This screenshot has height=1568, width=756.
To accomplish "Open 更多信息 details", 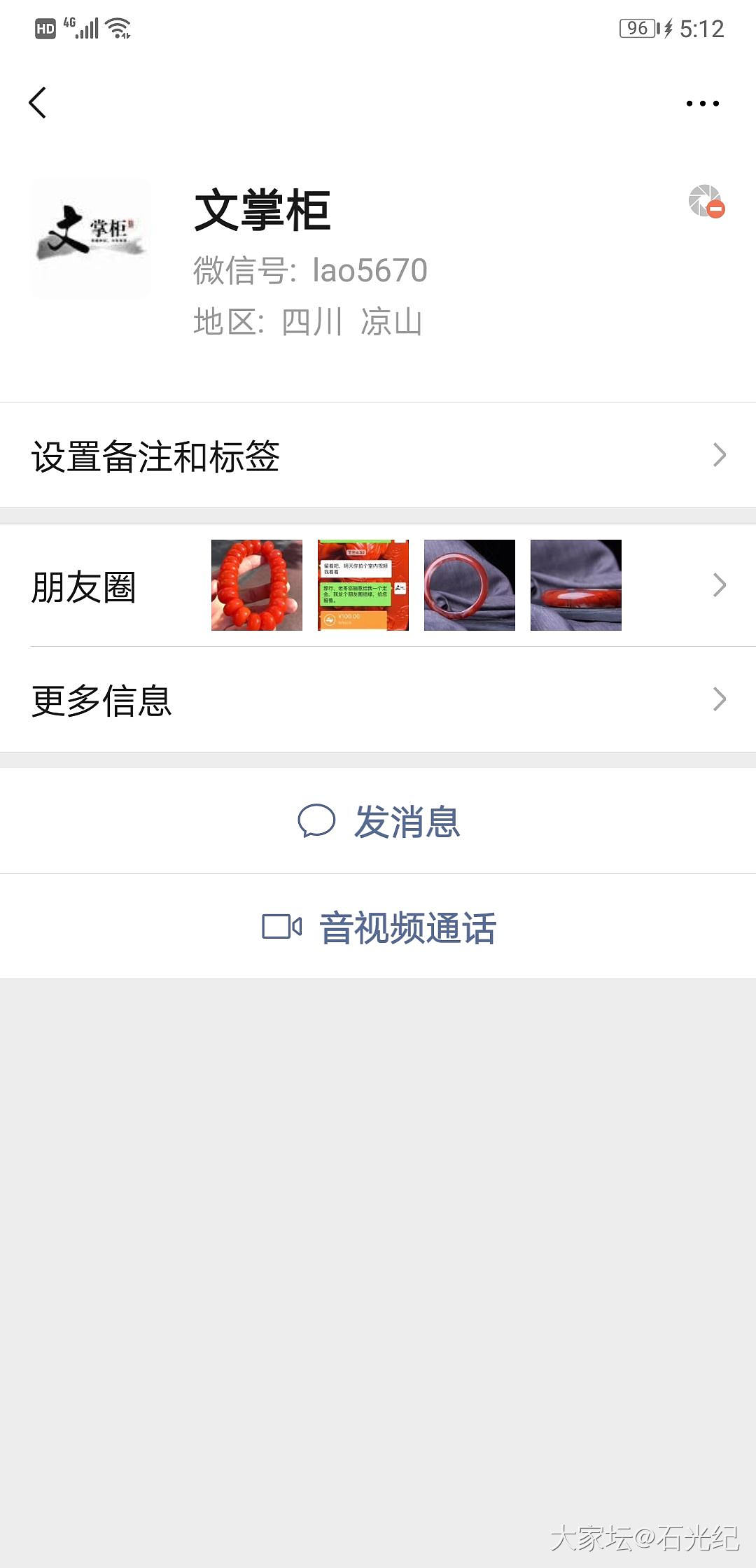I will point(378,699).
